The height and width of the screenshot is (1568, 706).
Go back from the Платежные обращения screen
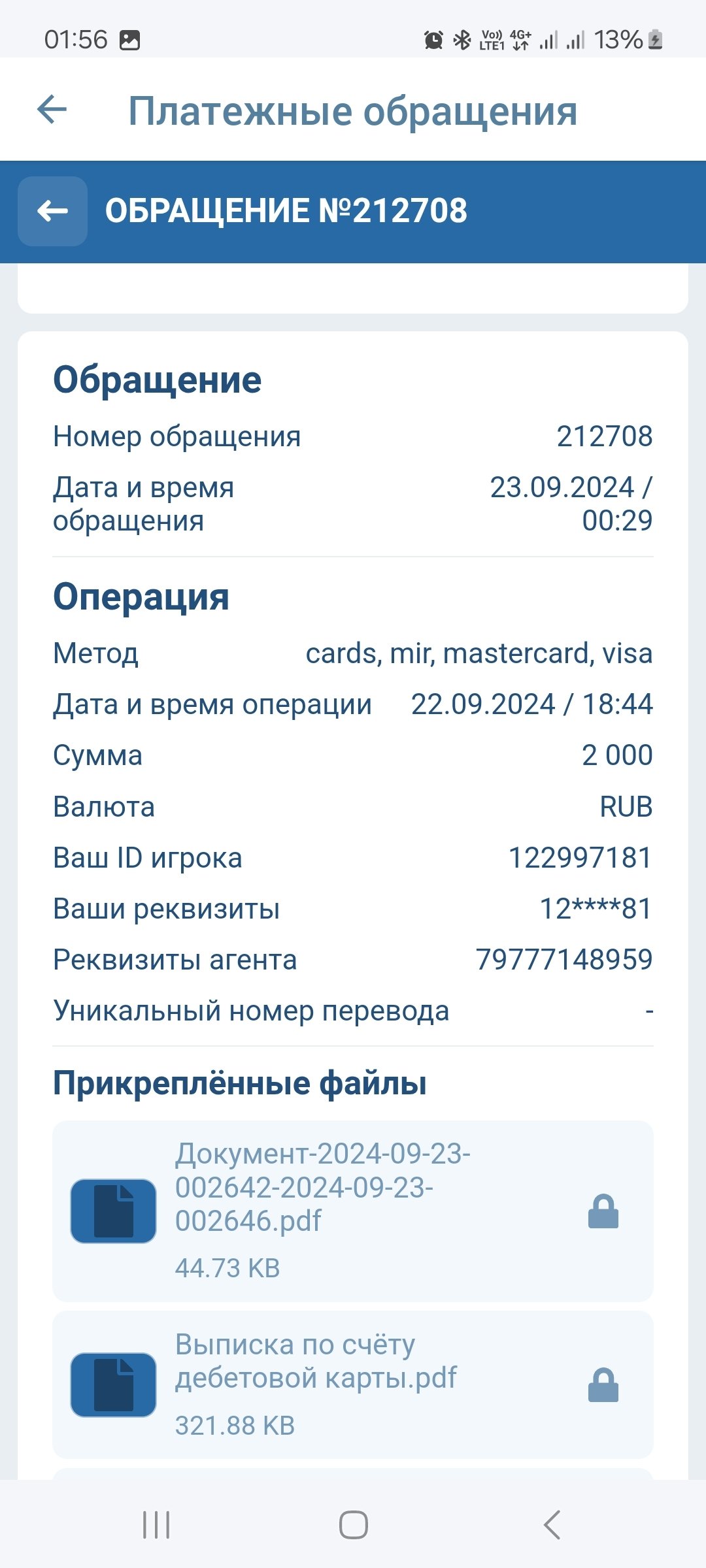click(x=52, y=109)
